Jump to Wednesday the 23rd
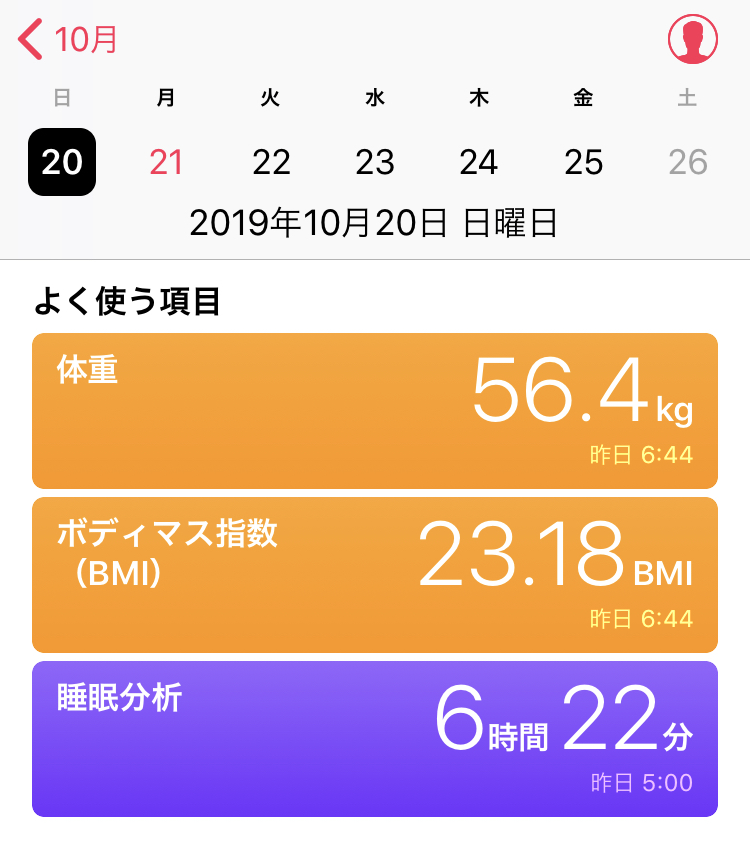Image resolution: width=750 pixels, height=843 pixels. [x=375, y=162]
